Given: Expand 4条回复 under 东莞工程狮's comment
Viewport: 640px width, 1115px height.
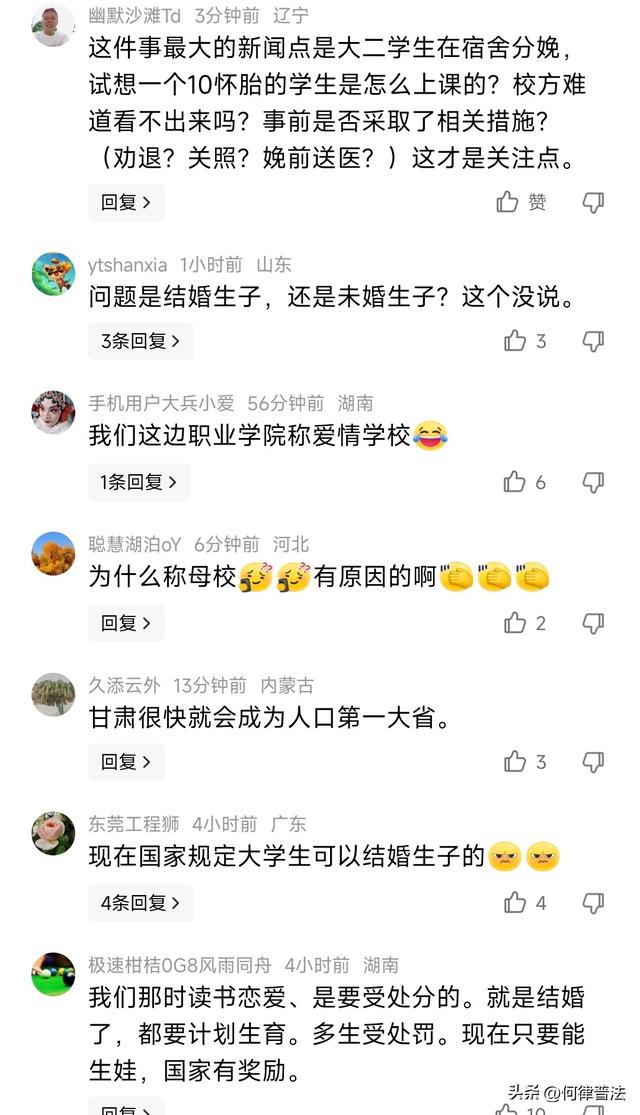Looking at the screenshot, I should 140,903.
